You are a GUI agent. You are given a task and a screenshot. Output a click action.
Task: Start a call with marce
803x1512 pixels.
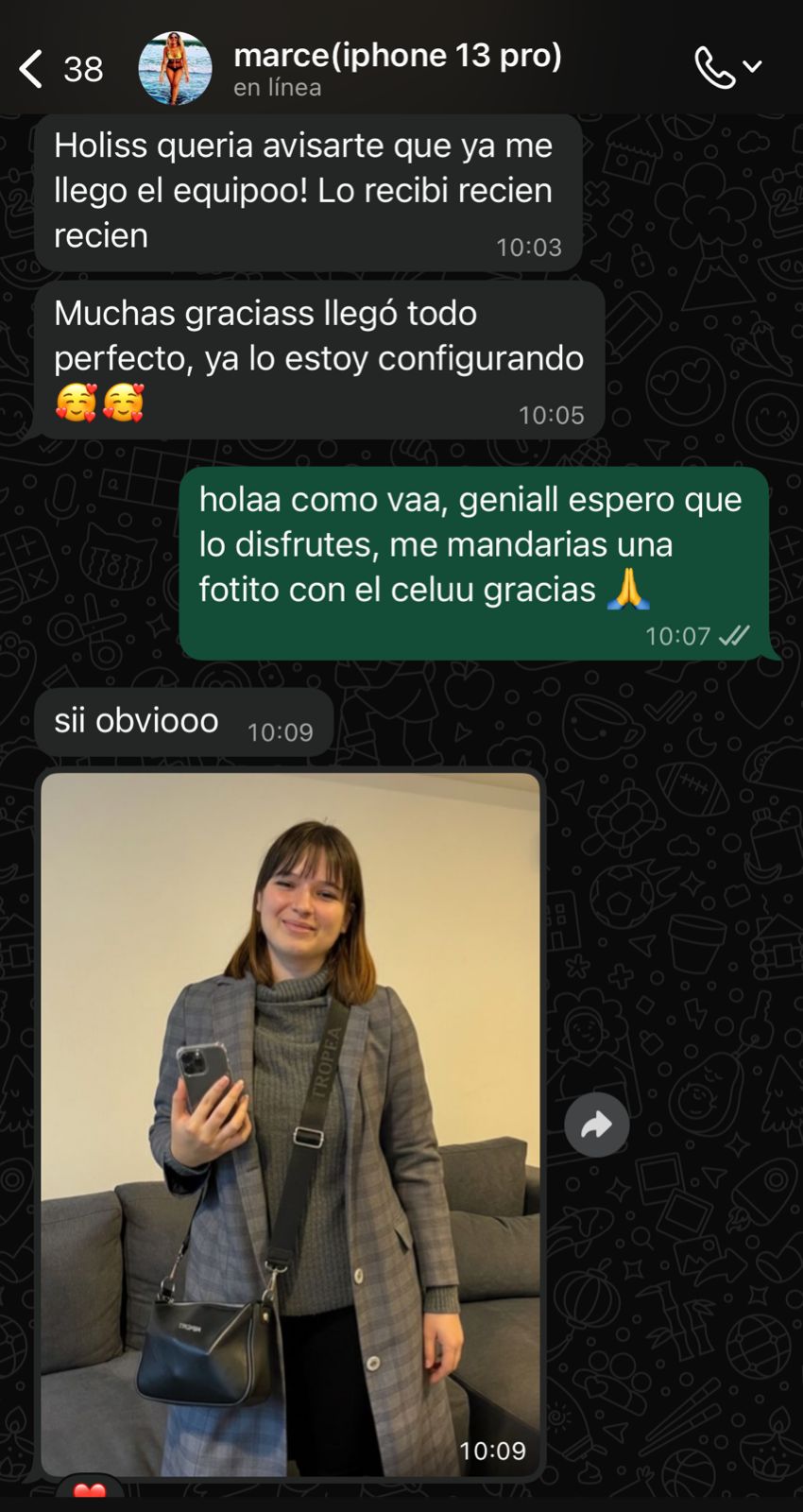[715, 68]
